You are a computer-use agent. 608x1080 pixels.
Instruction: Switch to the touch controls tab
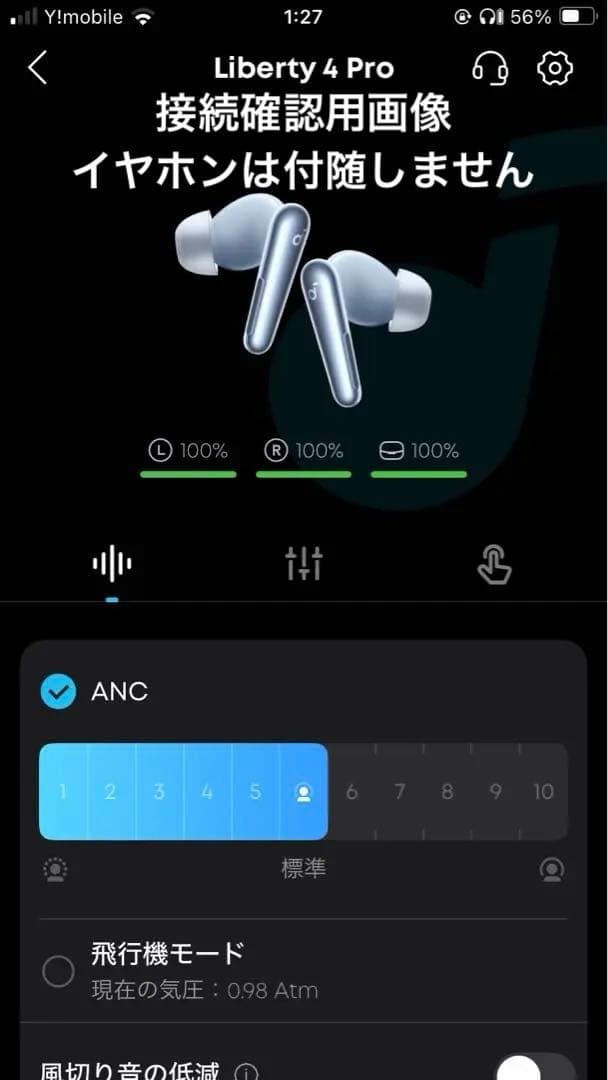(x=494, y=566)
